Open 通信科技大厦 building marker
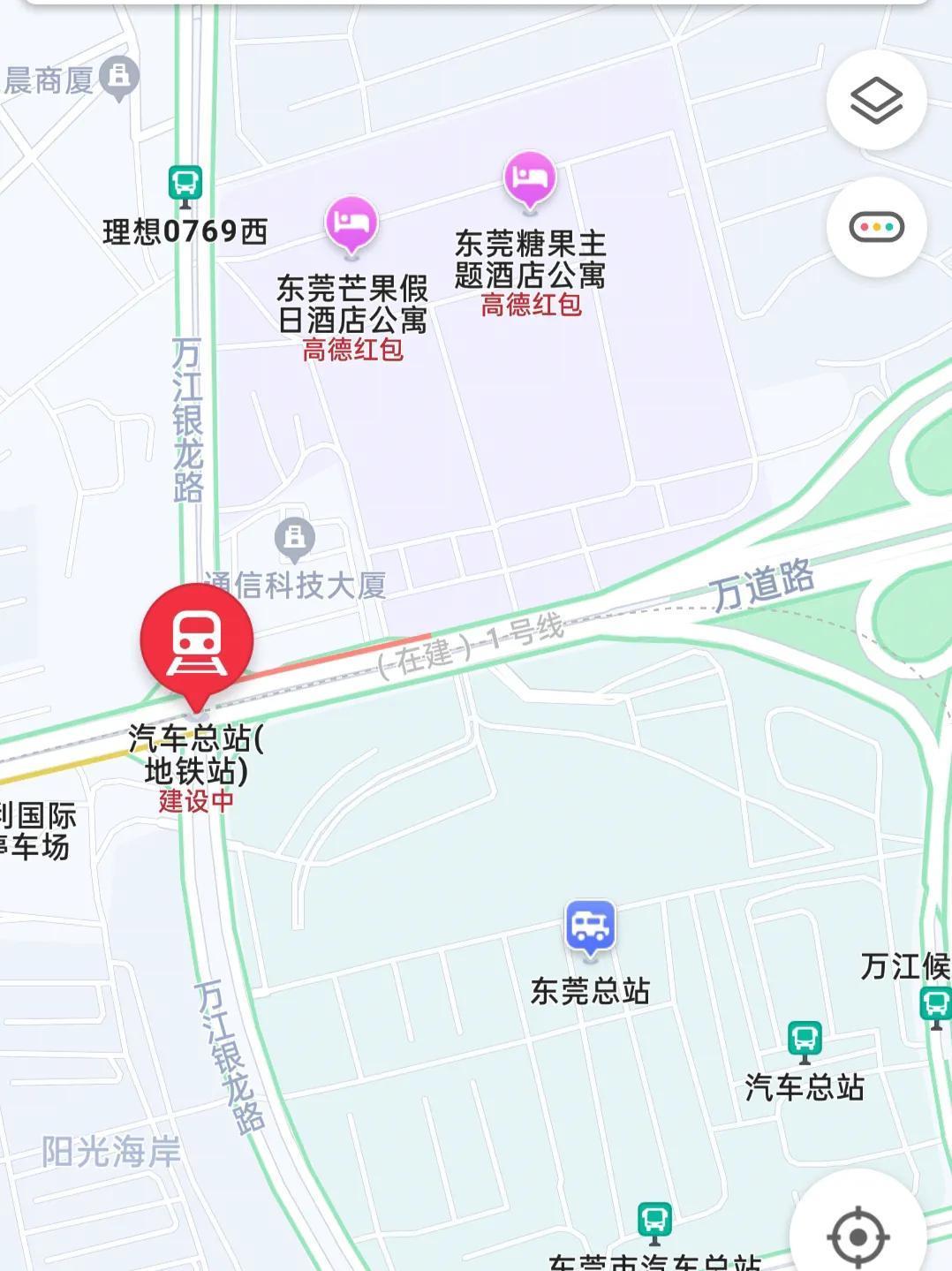Viewport: 952px width, 1271px height. [295, 538]
